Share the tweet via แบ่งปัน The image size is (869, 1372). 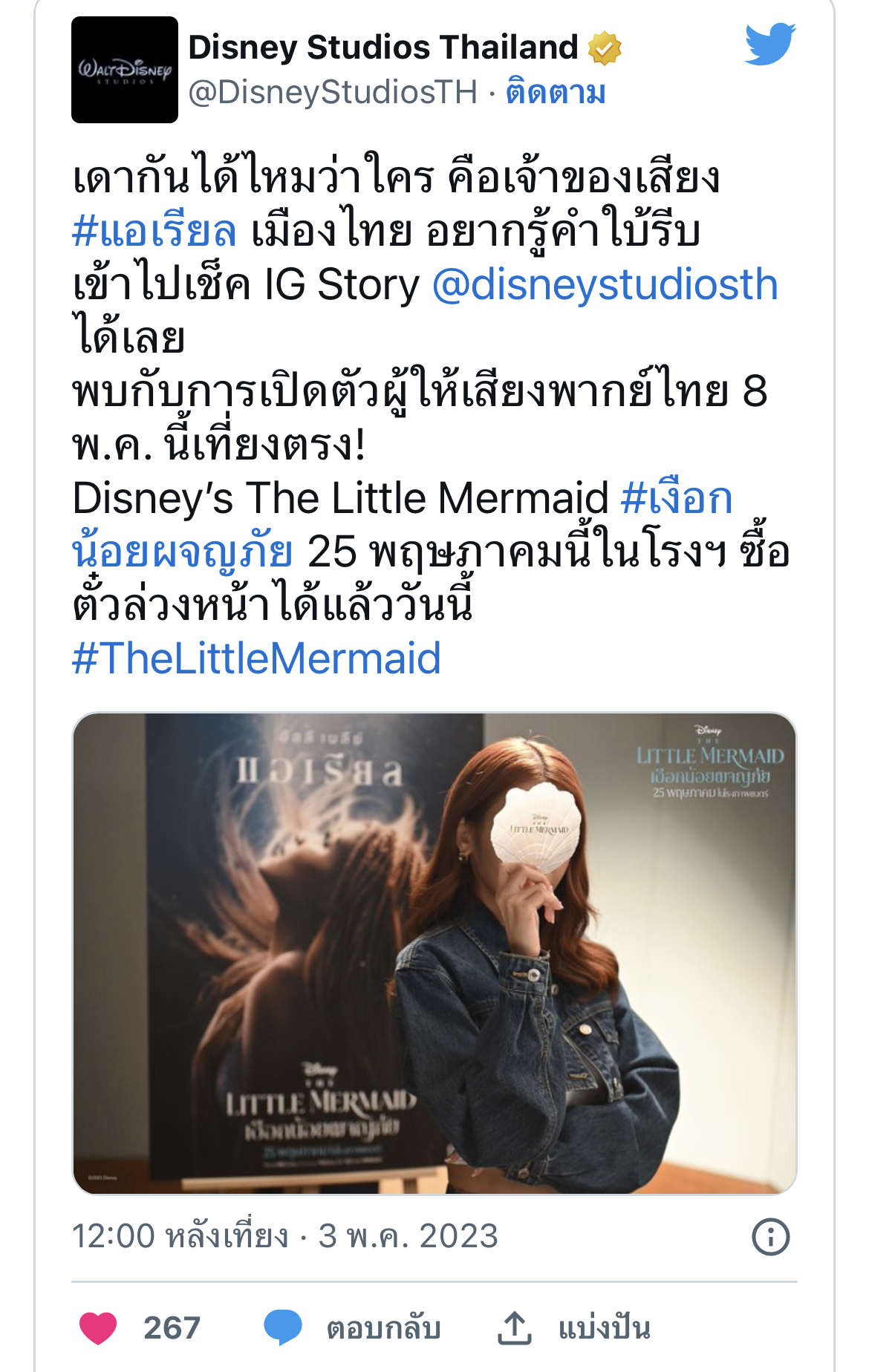[x=574, y=1327]
